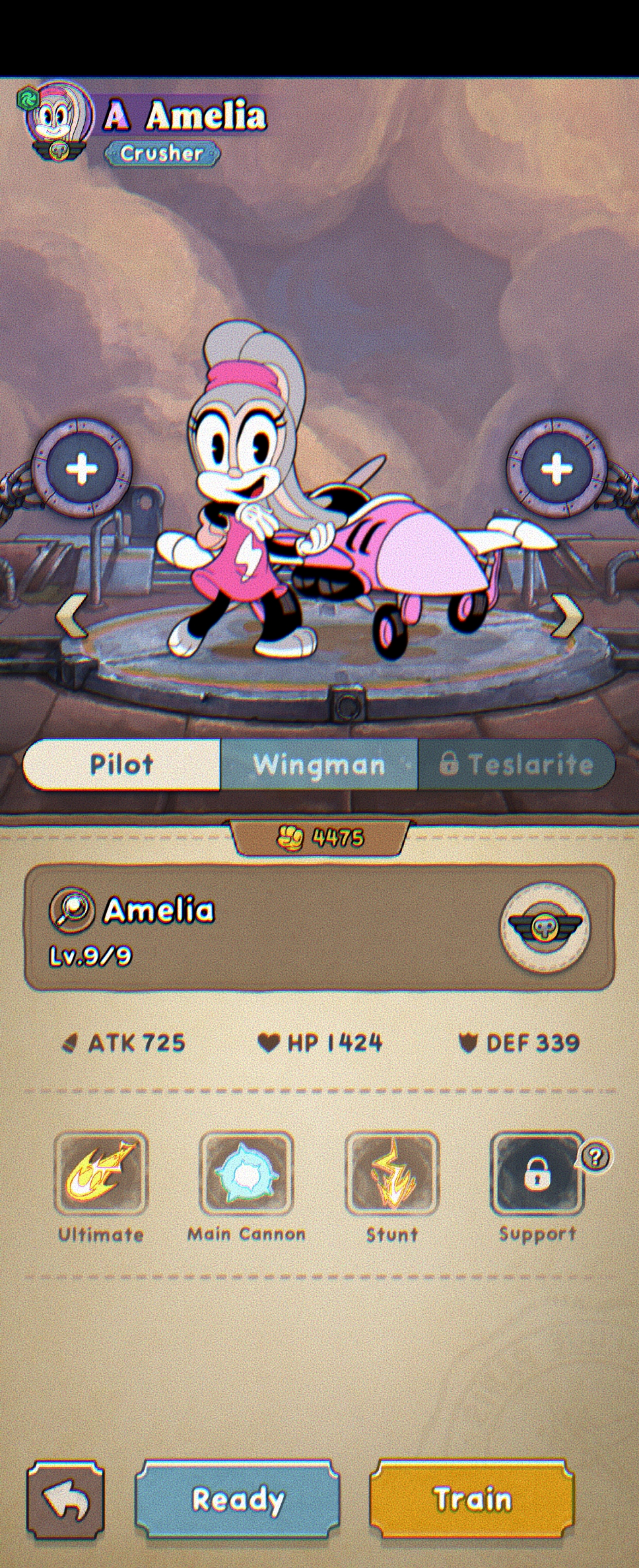
Task: View the Main Cannon skill
Action: (x=246, y=1173)
